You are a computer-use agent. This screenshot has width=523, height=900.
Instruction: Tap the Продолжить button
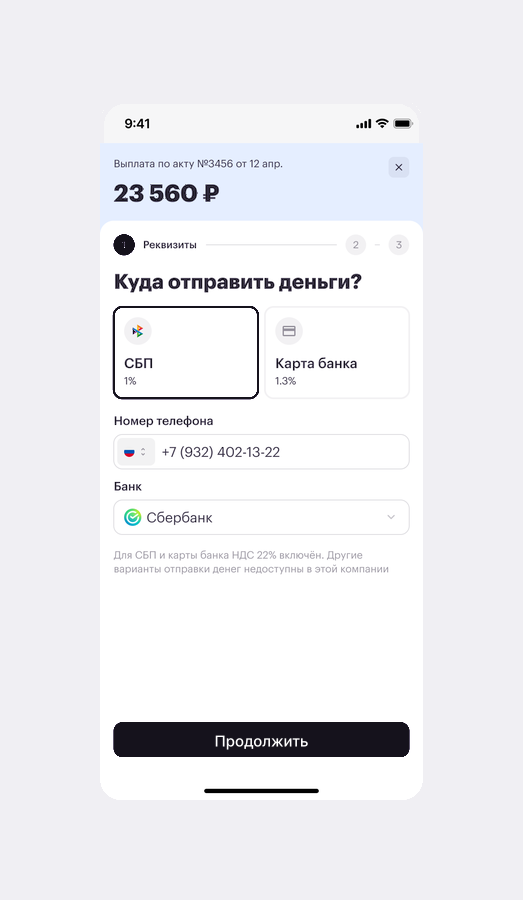pyautogui.click(x=261, y=740)
